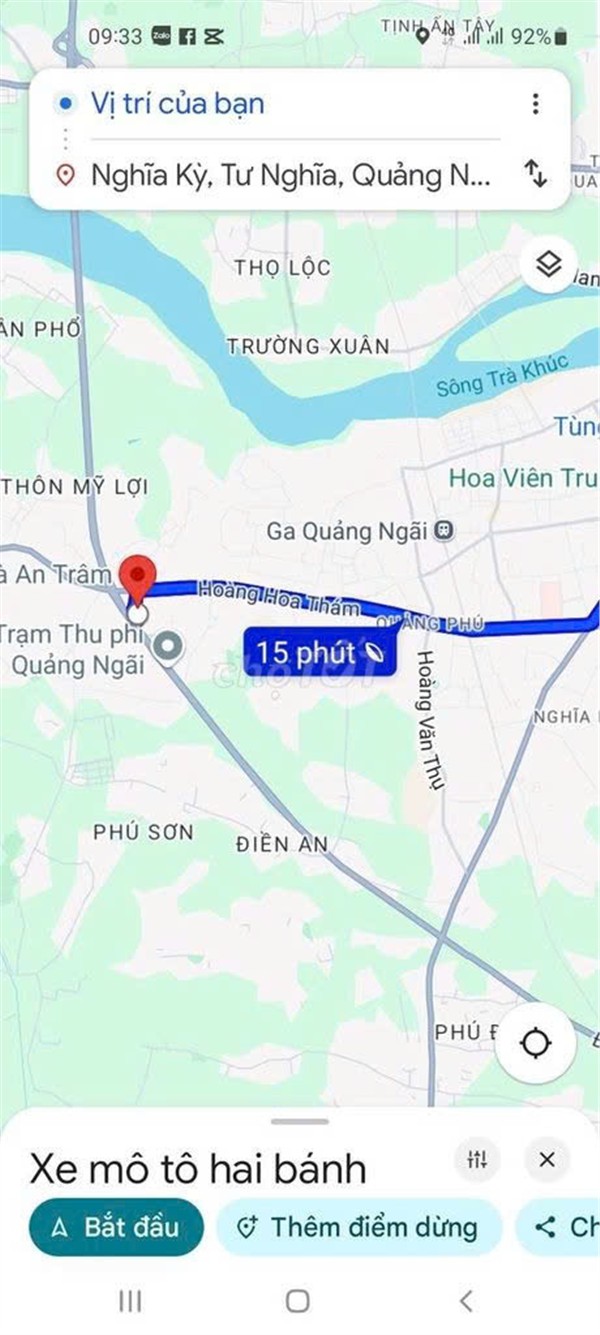
Task: Open the map layers selector
Action: pyautogui.click(x=548, y=265)
